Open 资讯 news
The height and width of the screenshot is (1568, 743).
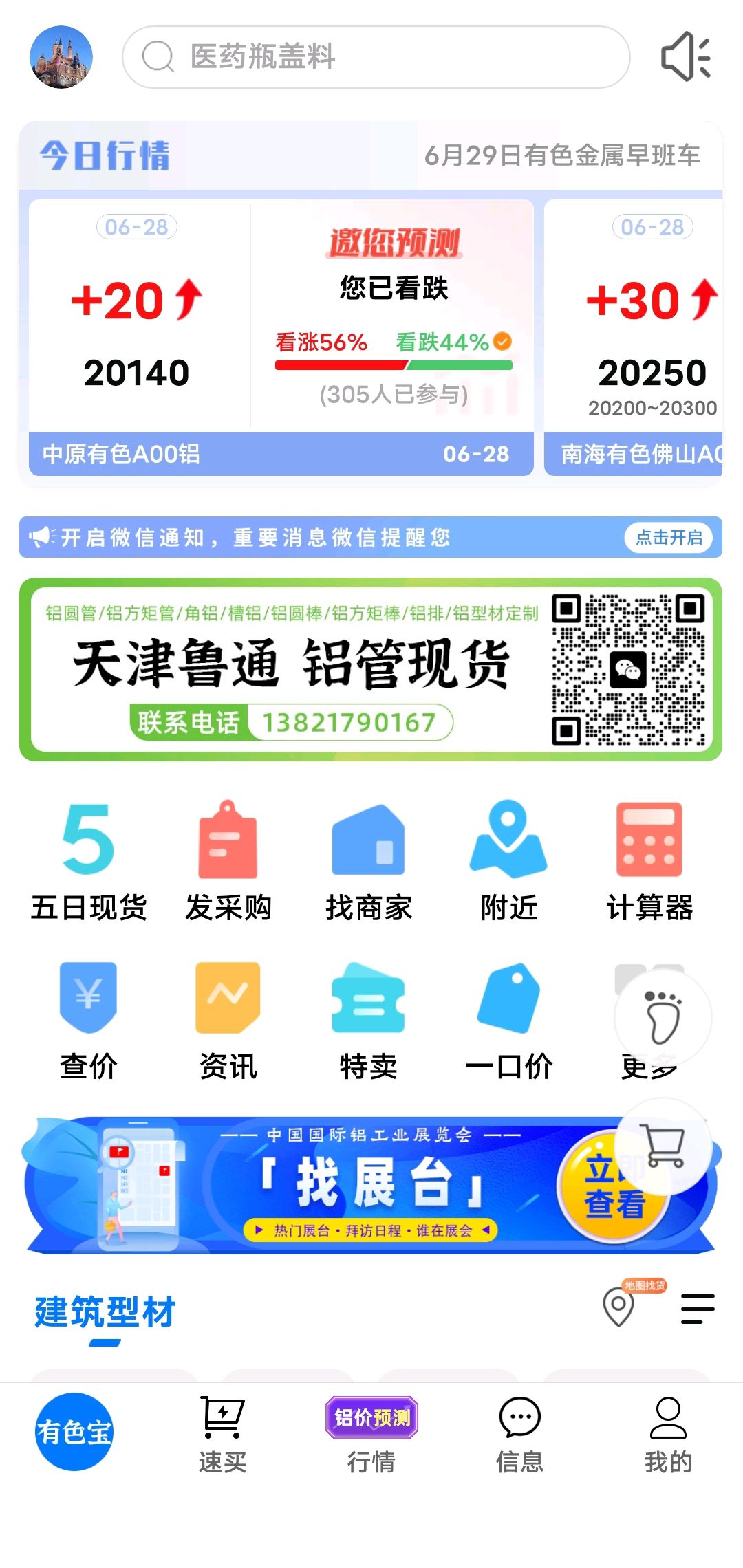[228, 1021]
